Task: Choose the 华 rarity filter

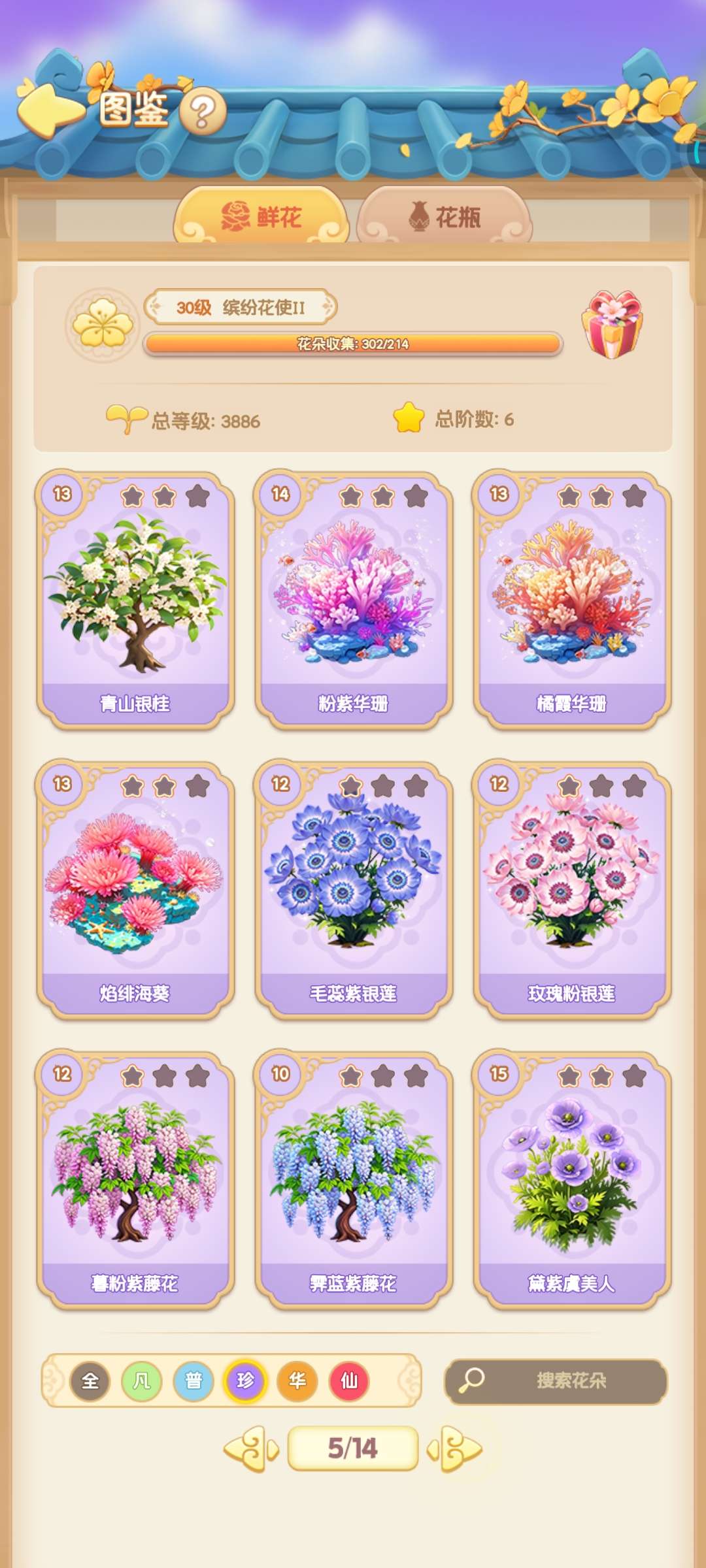Action: click(297, 1380)
